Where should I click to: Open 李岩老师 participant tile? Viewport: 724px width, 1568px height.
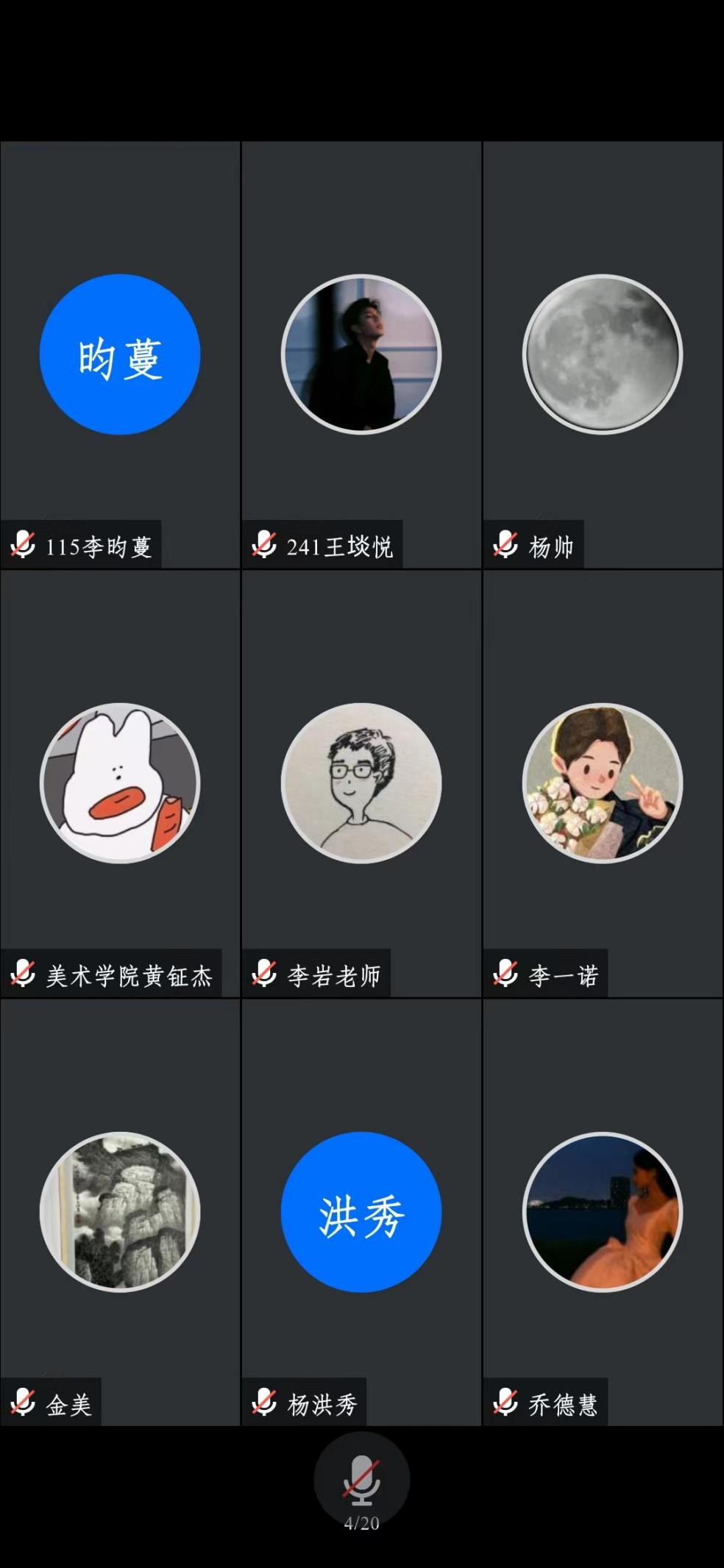(x=361, y=783)
